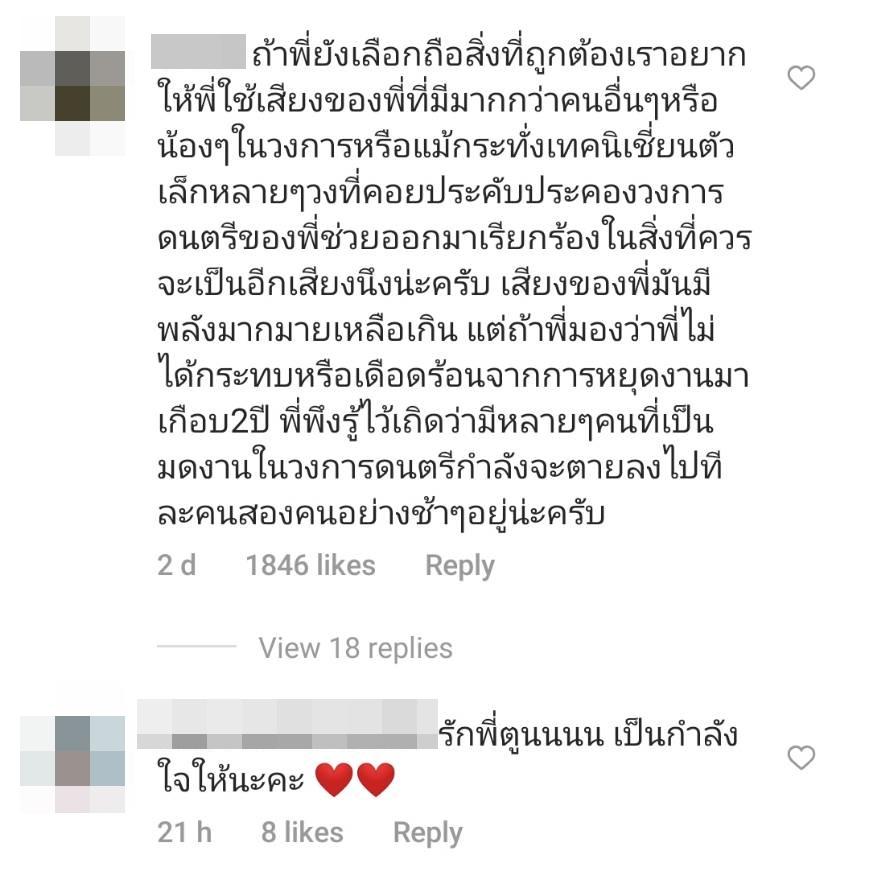Reply to the comment posted 2 d ago
The image size is (869, 870).
coord(459,565)
